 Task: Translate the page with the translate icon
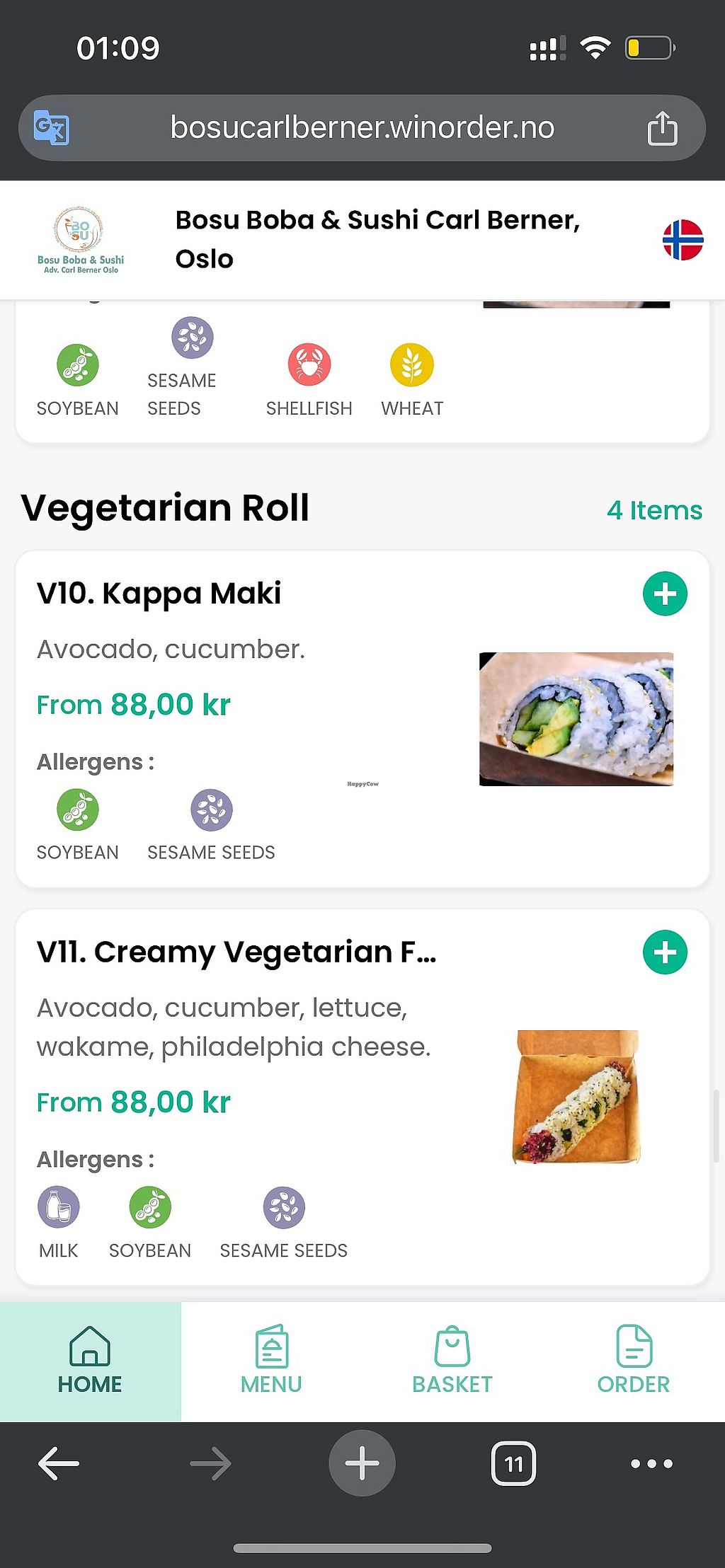52,128
